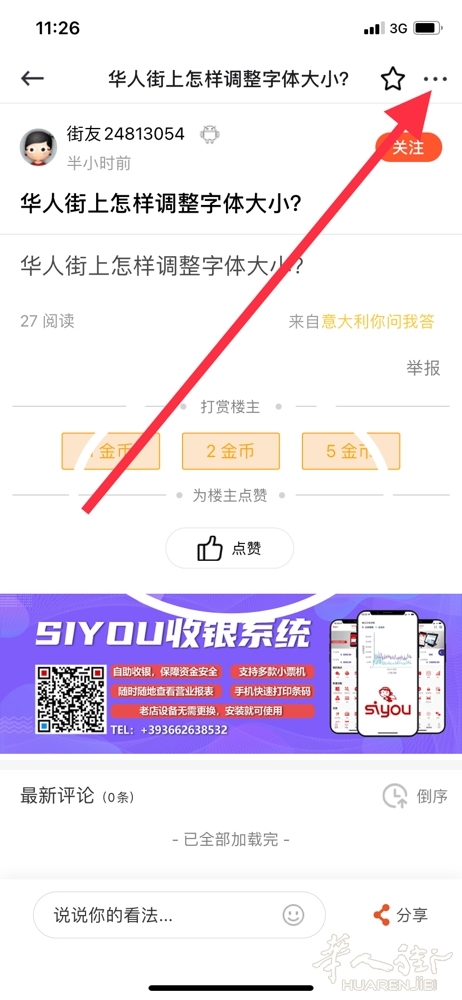Tip the poster 5 金币
This screenshot has width=462, height=1000.
pyautogui.click(x=350, y=452)
